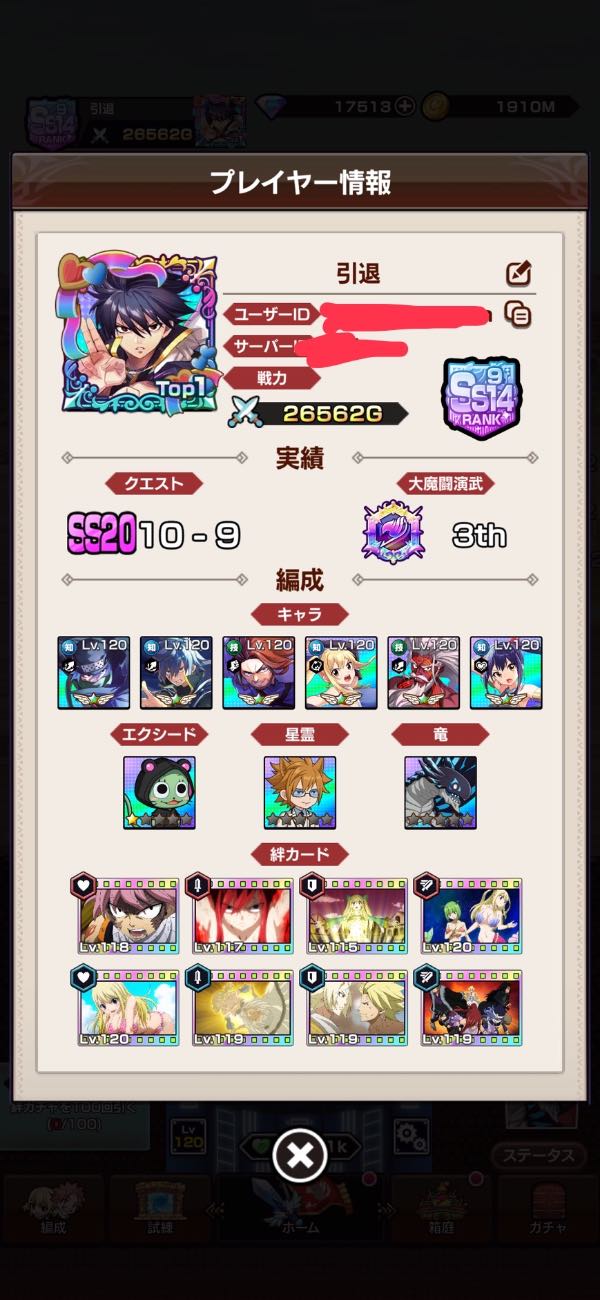The image size is (600, 1300).
Task: Open the 星霊 spirit character with glasses
Action: tap(300, 792)
